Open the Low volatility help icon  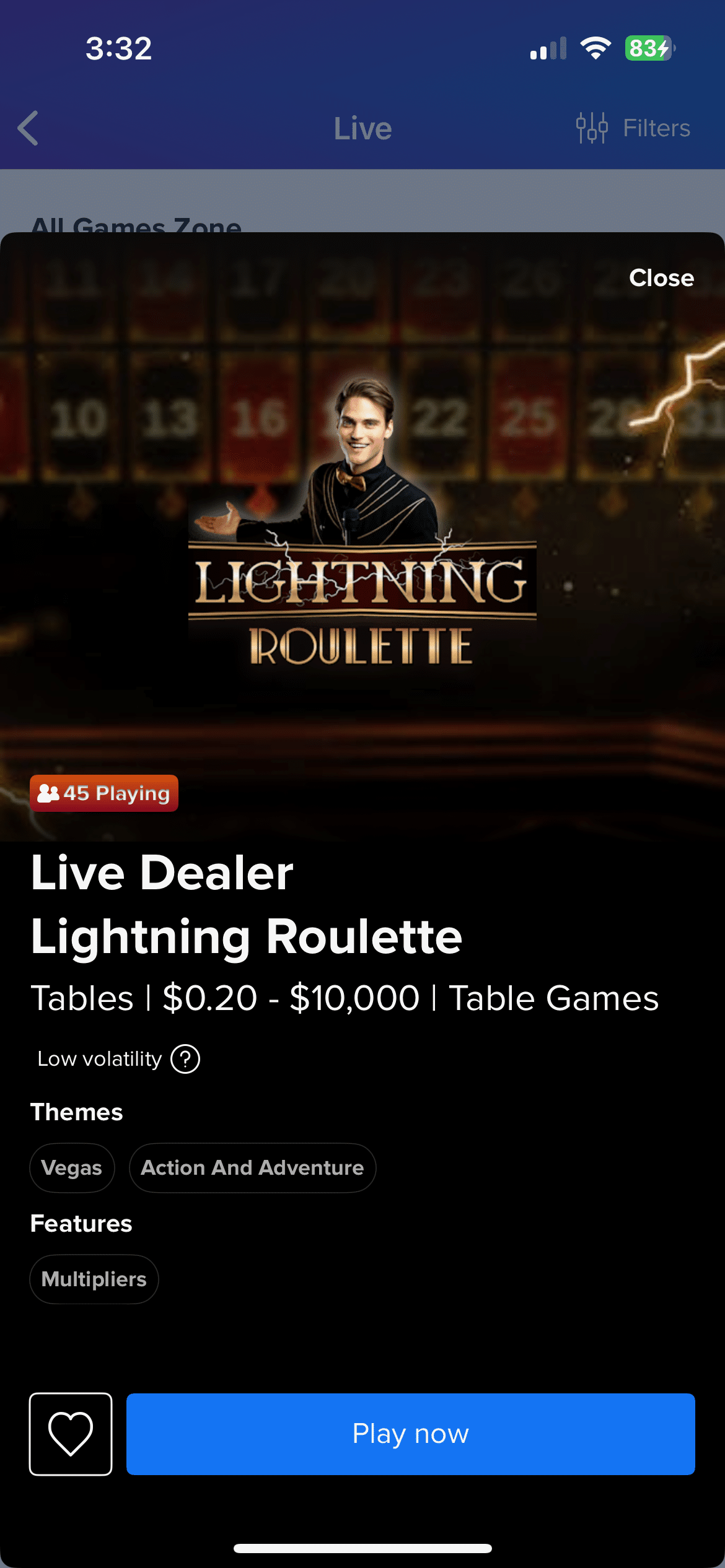pos(185,1059)
